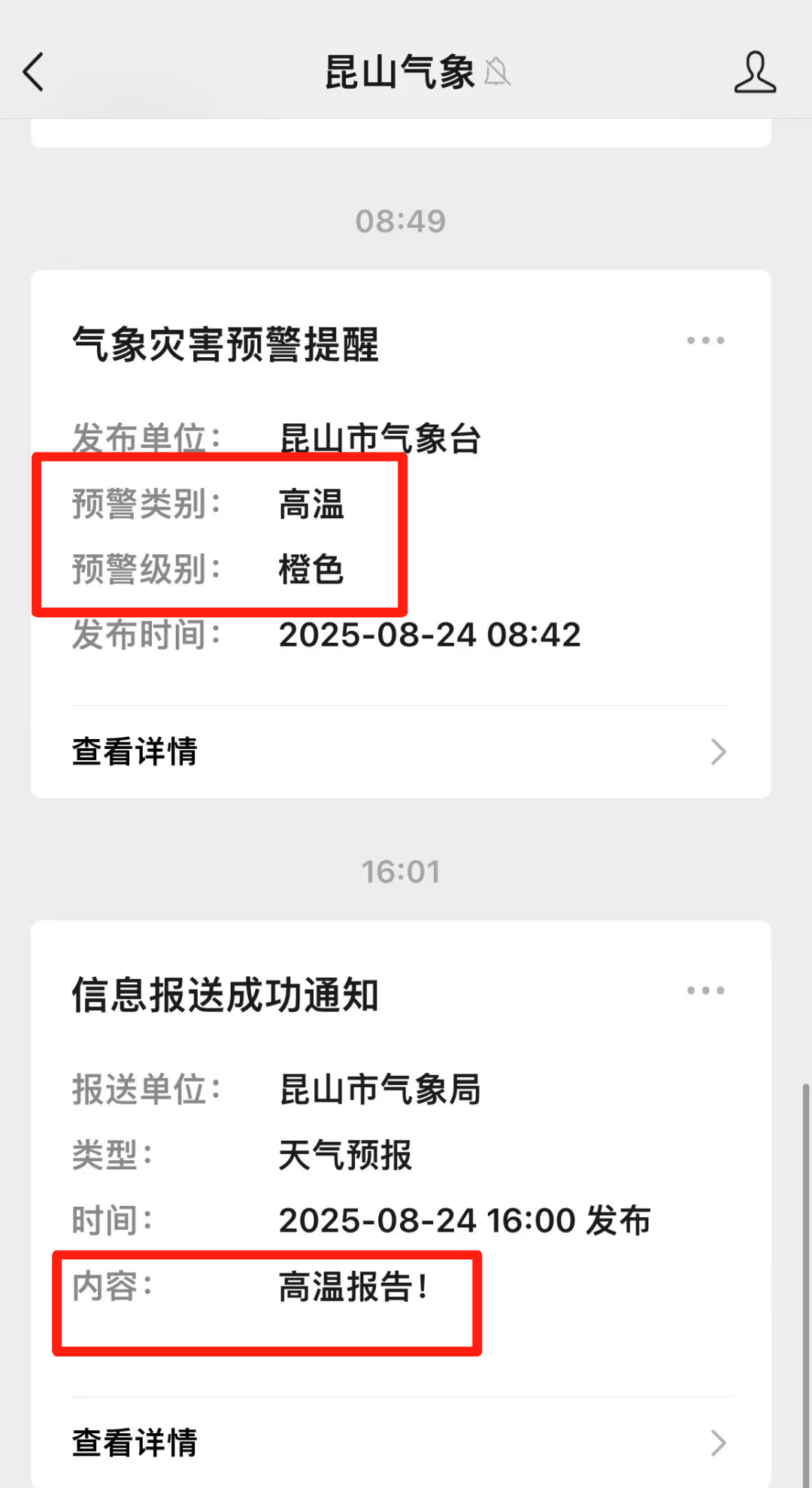The image size is (812, 1488).
Task: View details of 气象灾害预警提醒
Action: 400,751
